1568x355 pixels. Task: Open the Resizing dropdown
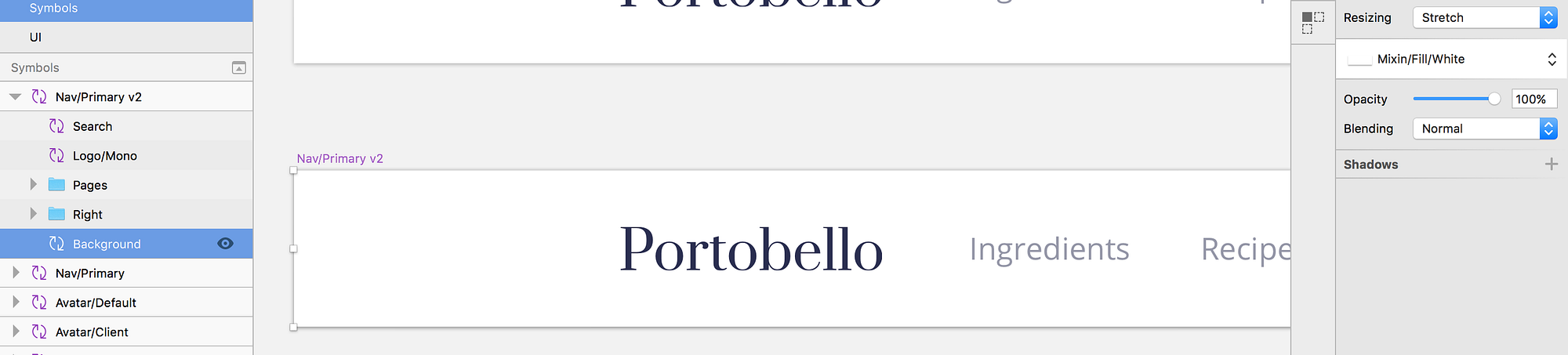pyautogui.click(x=1484, y=17)
